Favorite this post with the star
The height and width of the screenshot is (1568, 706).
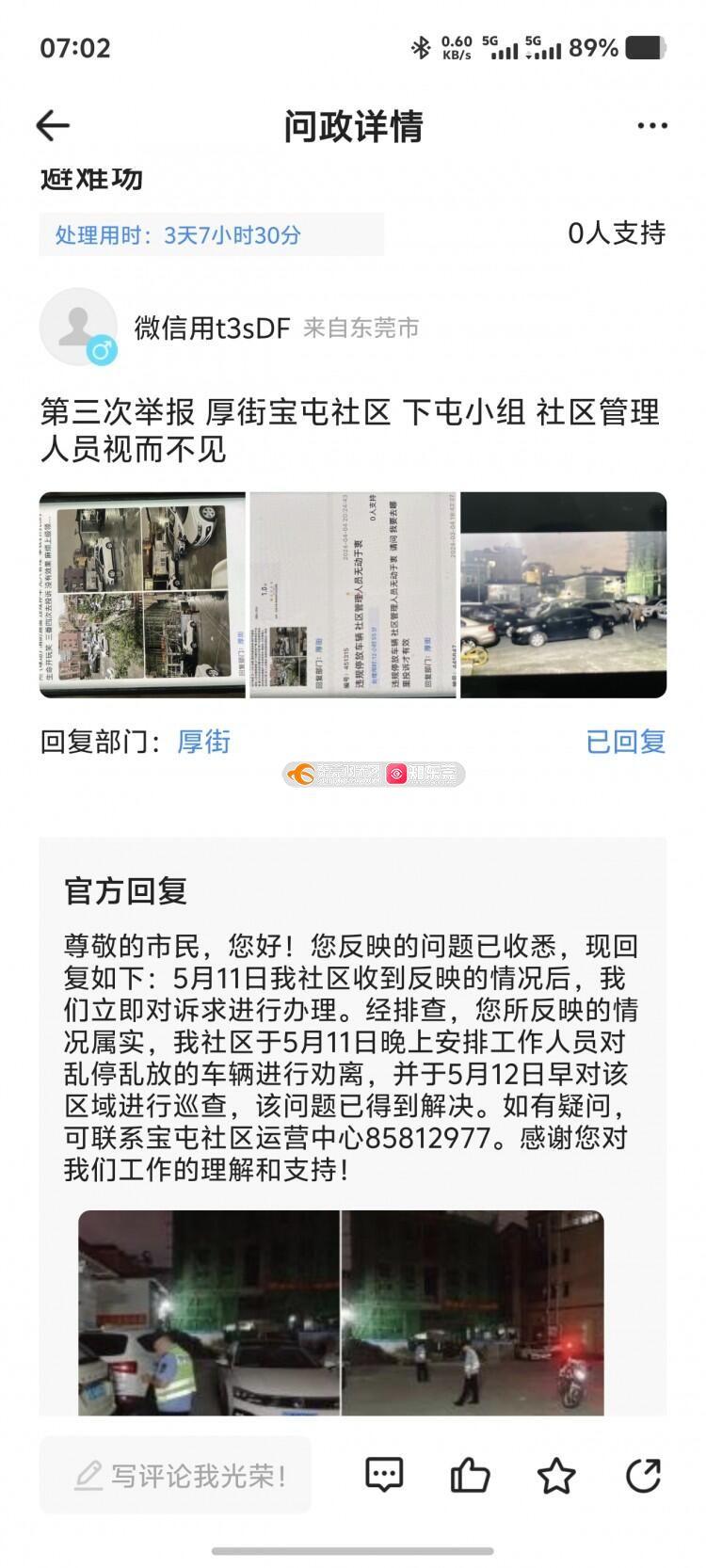pyautogui.click(x=556, y=1475)
